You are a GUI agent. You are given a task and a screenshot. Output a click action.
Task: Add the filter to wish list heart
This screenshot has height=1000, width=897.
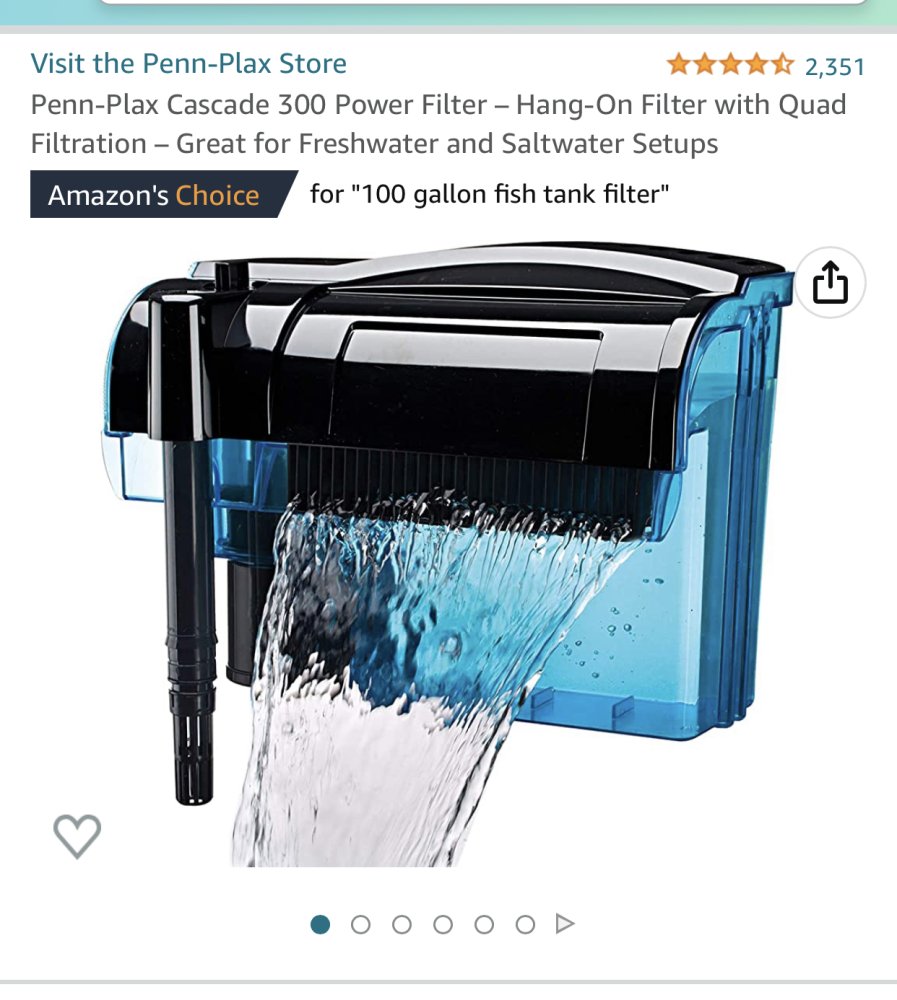click(x=77, y=835)
